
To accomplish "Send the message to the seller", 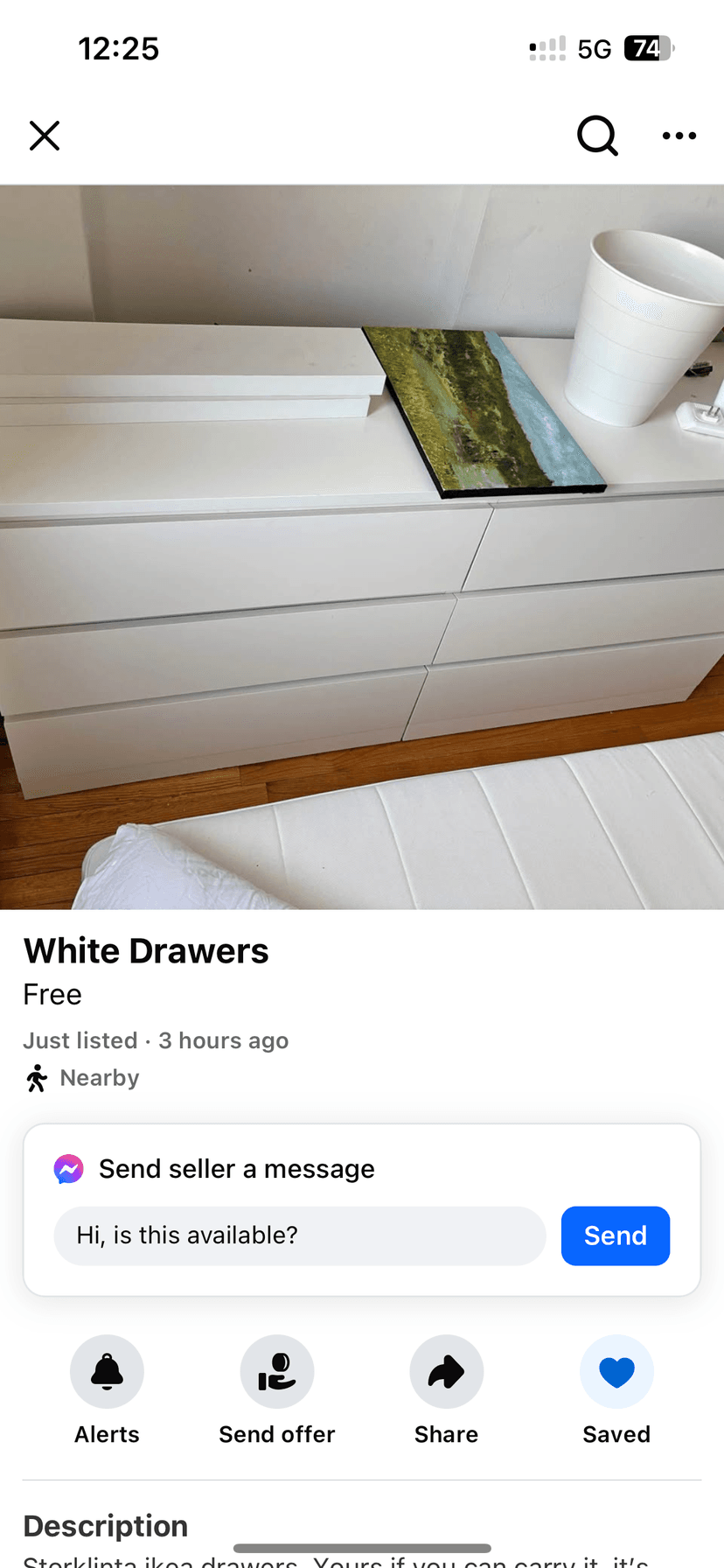I will click(x=615, y=1235).
